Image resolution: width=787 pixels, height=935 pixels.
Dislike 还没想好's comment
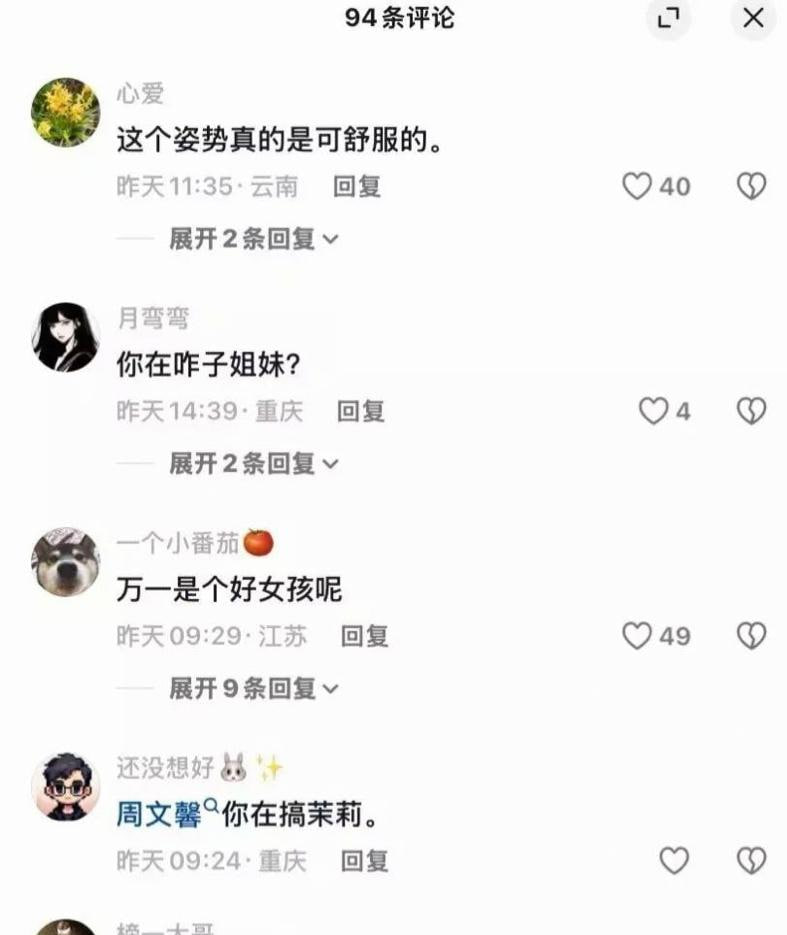(751, 860)
